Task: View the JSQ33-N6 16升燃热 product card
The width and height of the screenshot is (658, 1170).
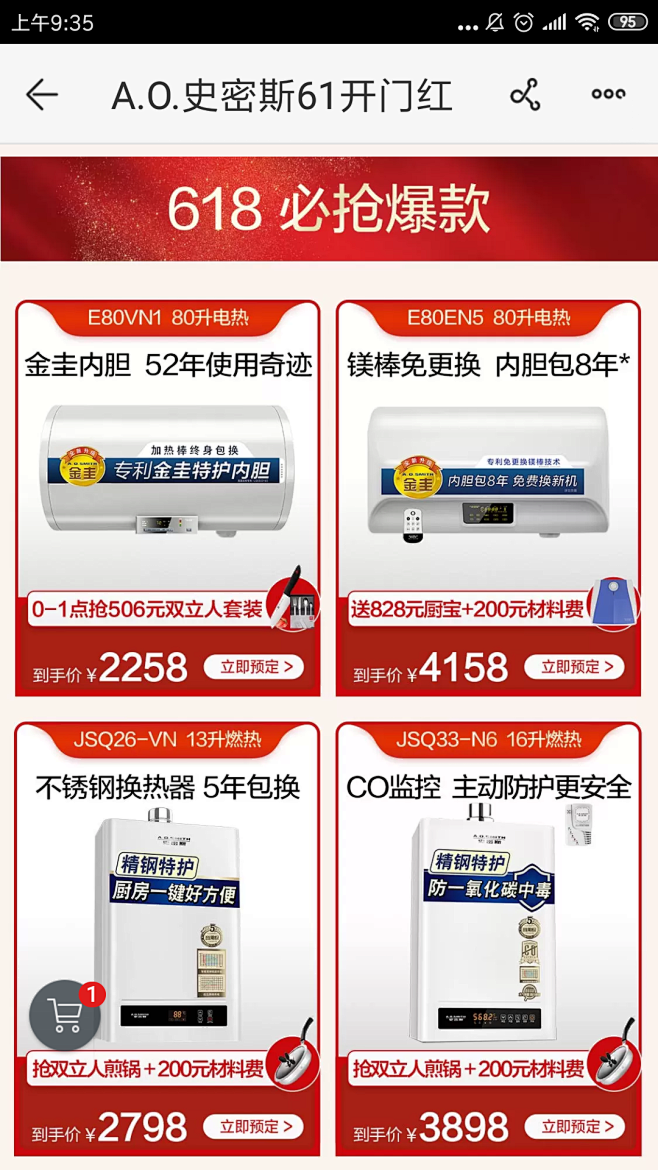Action: 489,939
